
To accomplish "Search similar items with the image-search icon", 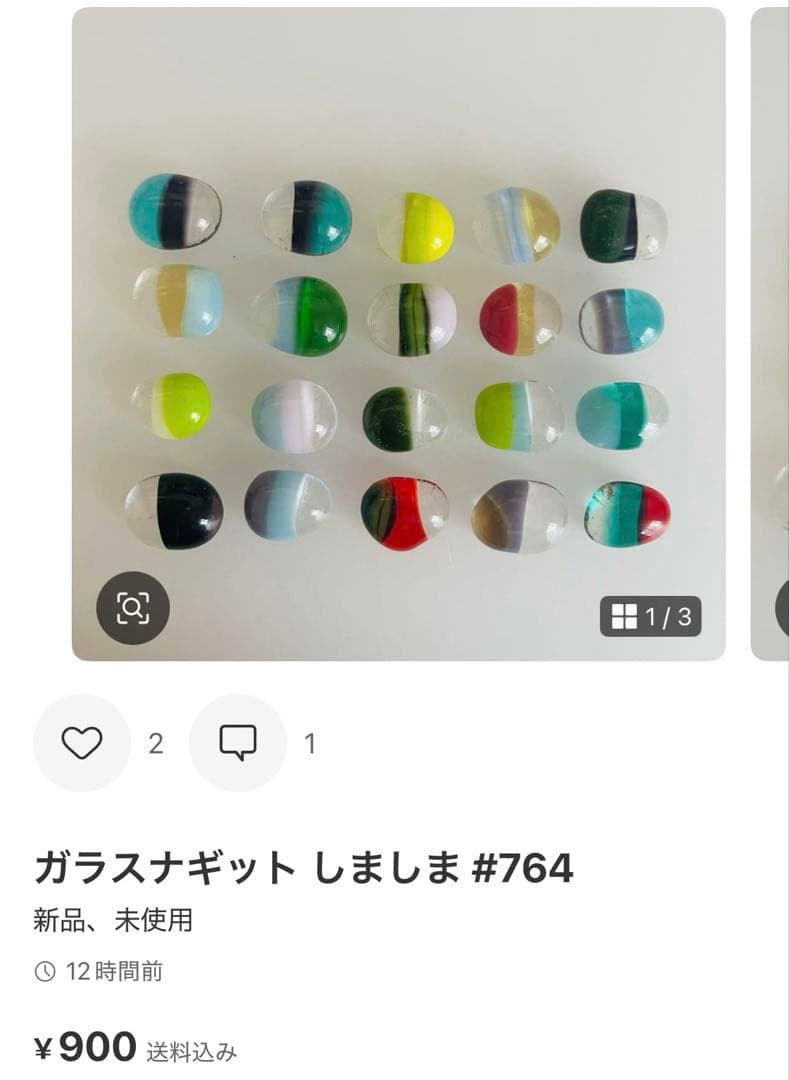I will click(133, 608).
